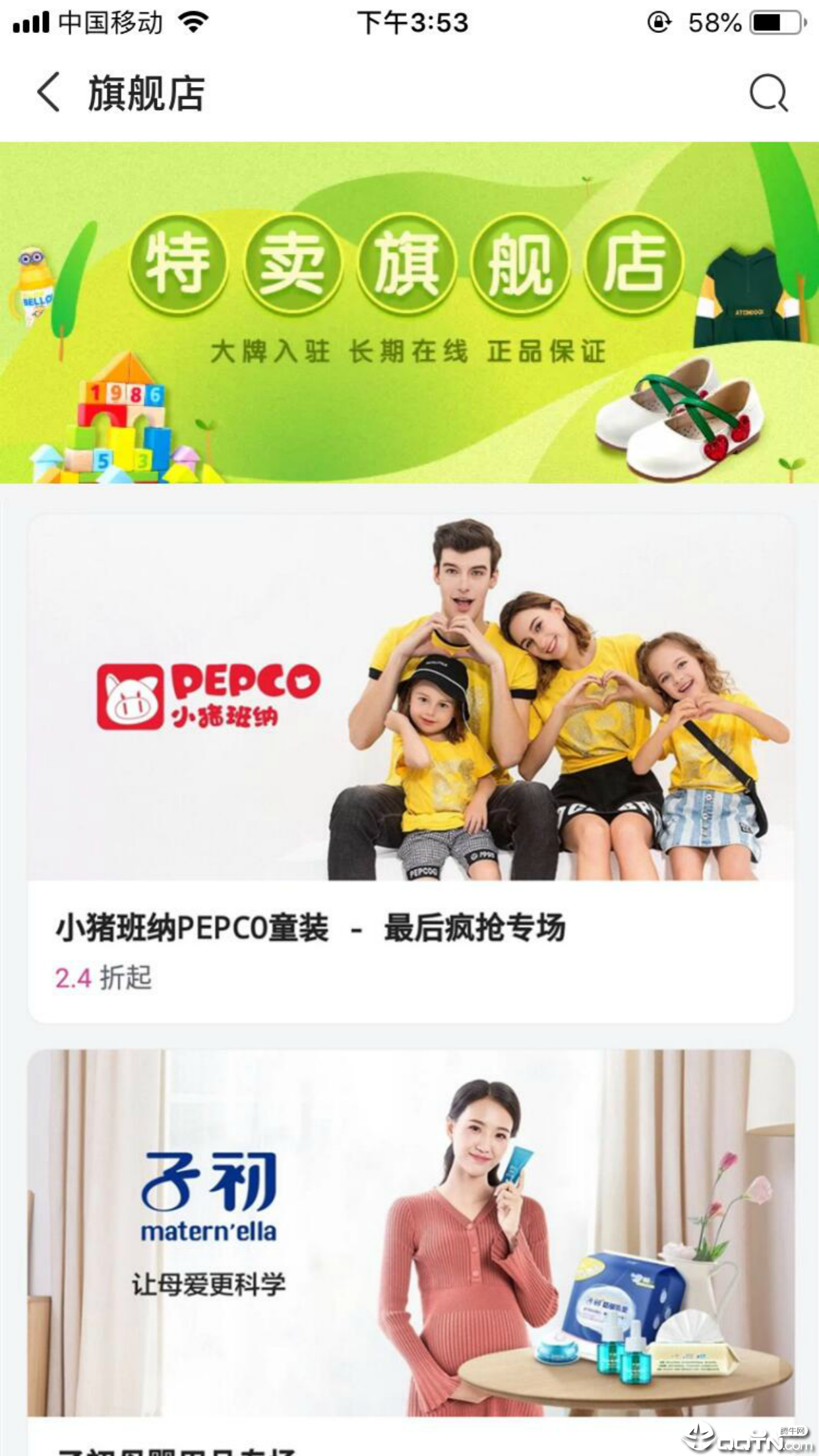This screenshot has width=819, height=1456.
Task: Open the 小猪班纳PEPCO童装 sale card
Action: 410,768
